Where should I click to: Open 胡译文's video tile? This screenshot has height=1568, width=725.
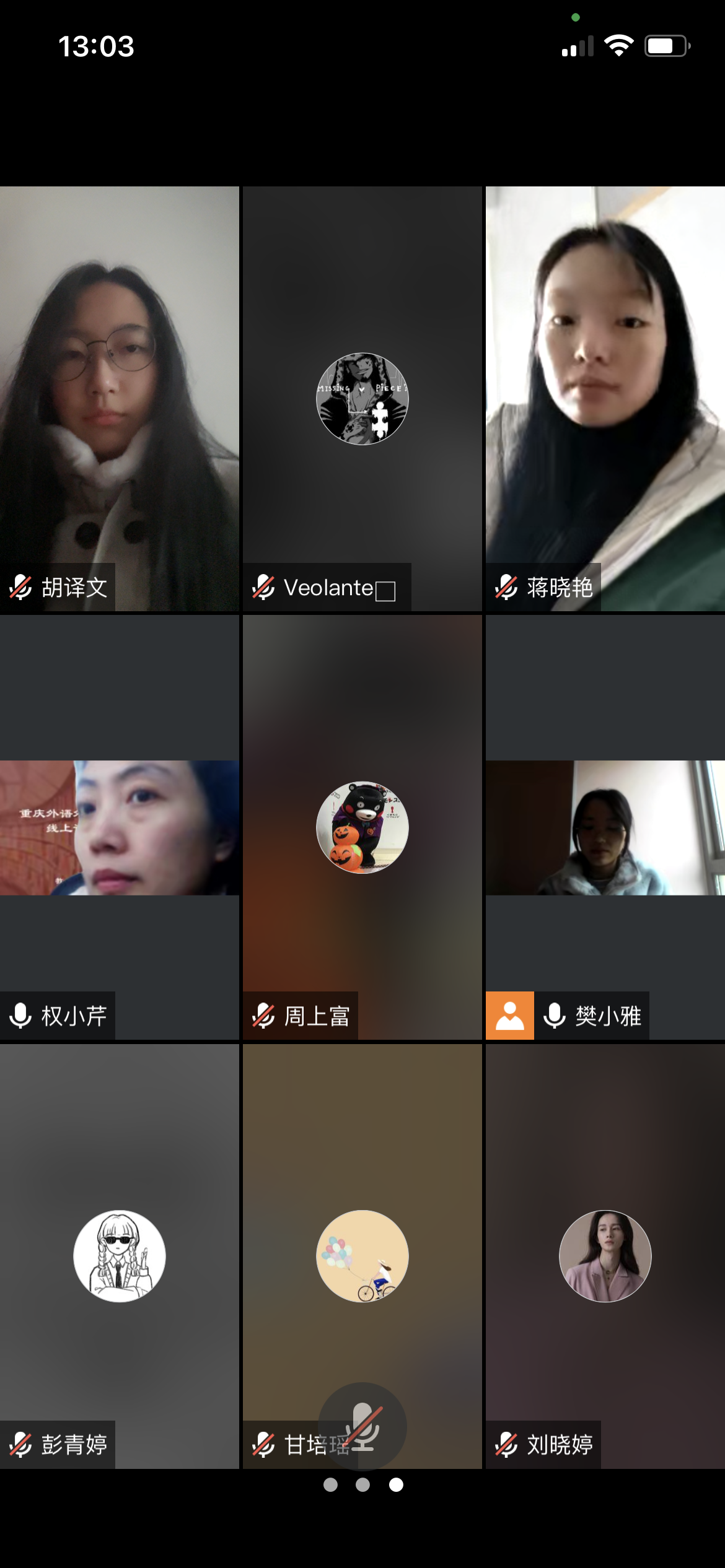(120, 399)
